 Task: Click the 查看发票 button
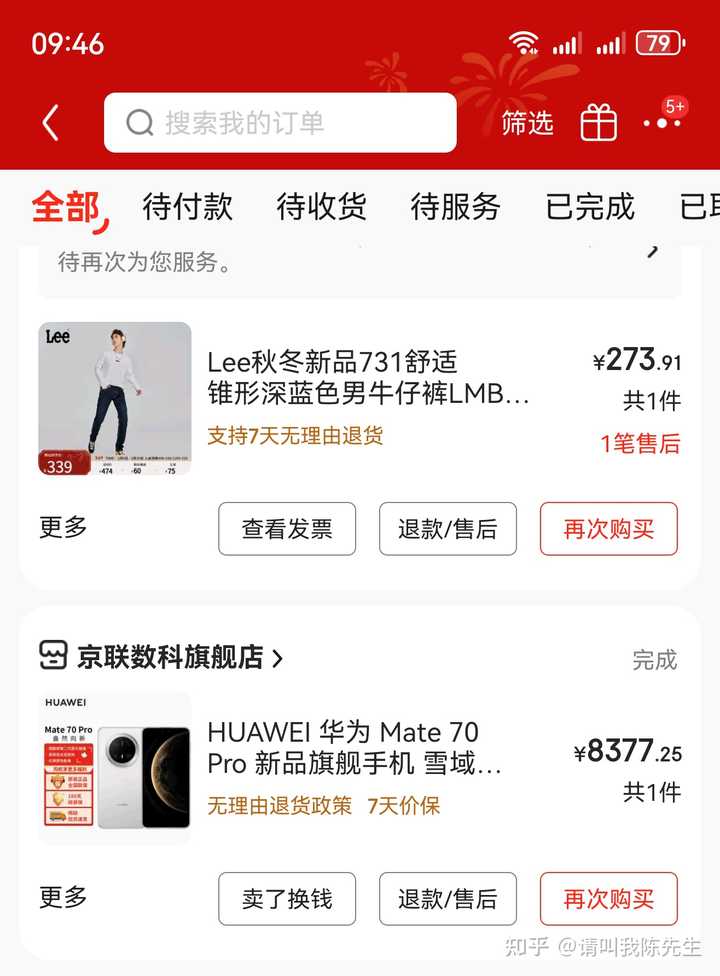(x=287, y=529)
